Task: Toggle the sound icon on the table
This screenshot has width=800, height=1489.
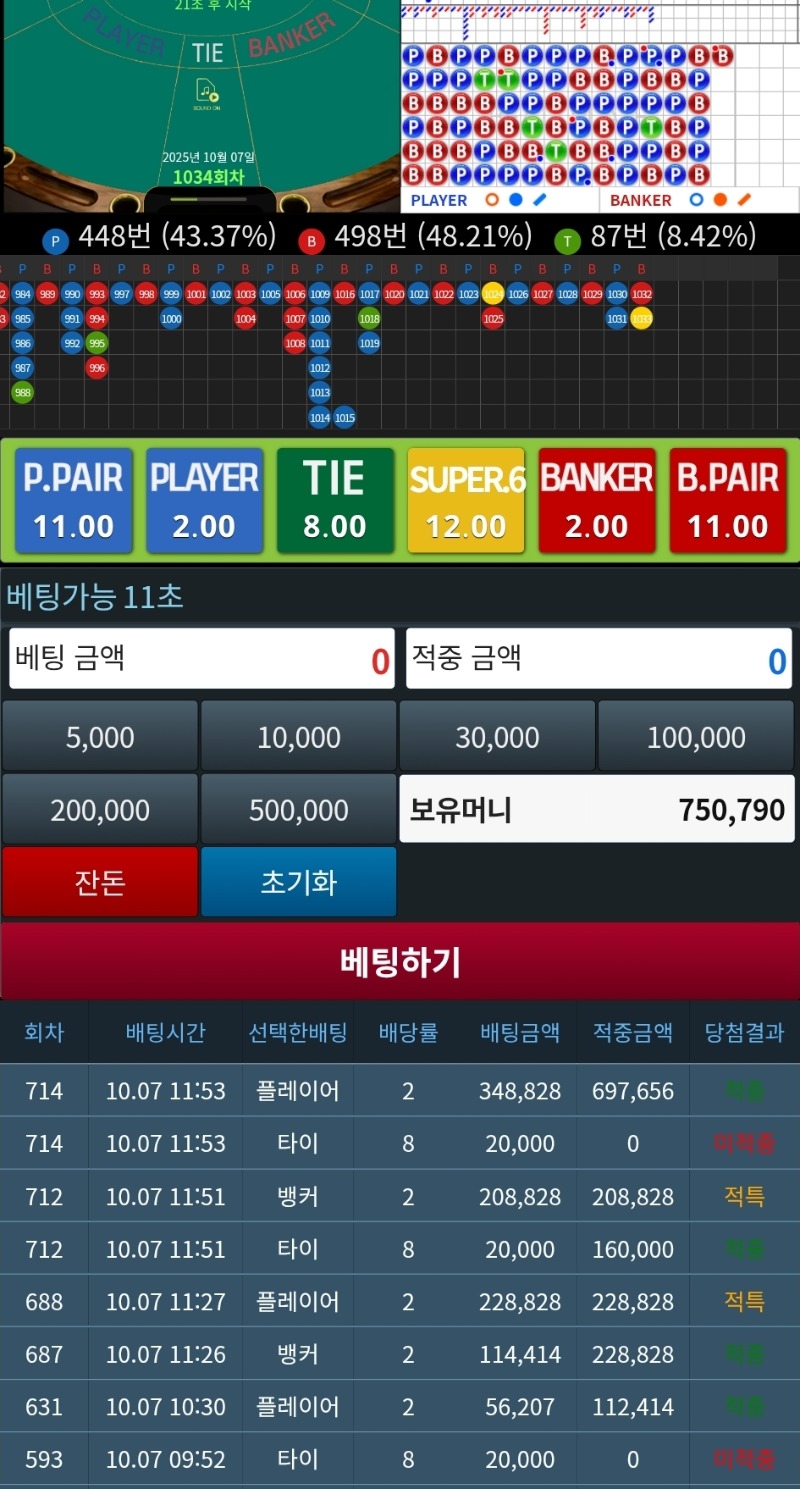Action: point(208,93)
